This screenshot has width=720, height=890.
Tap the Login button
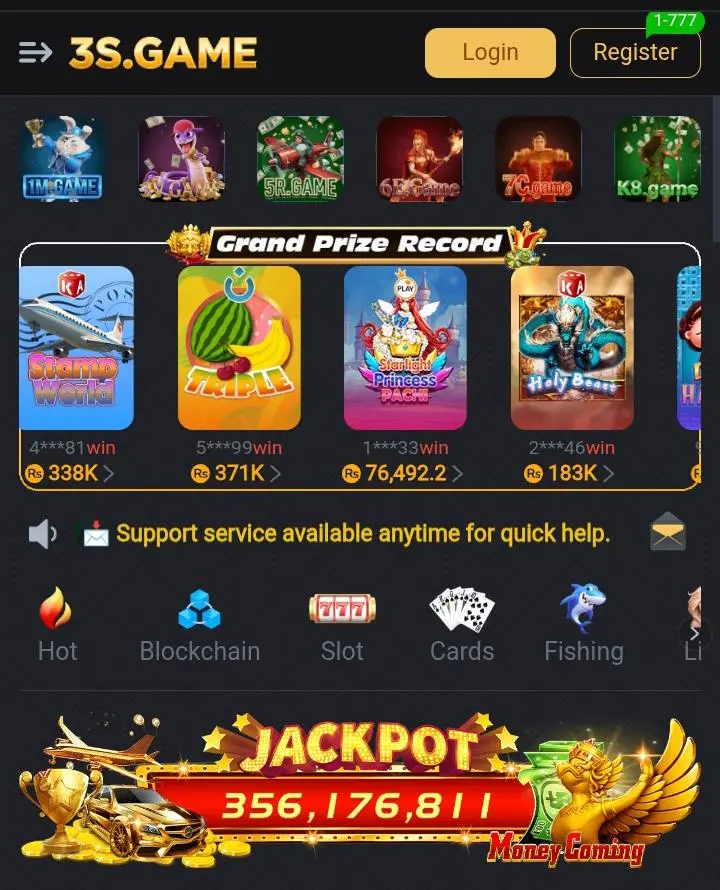[x=490, y=53]
